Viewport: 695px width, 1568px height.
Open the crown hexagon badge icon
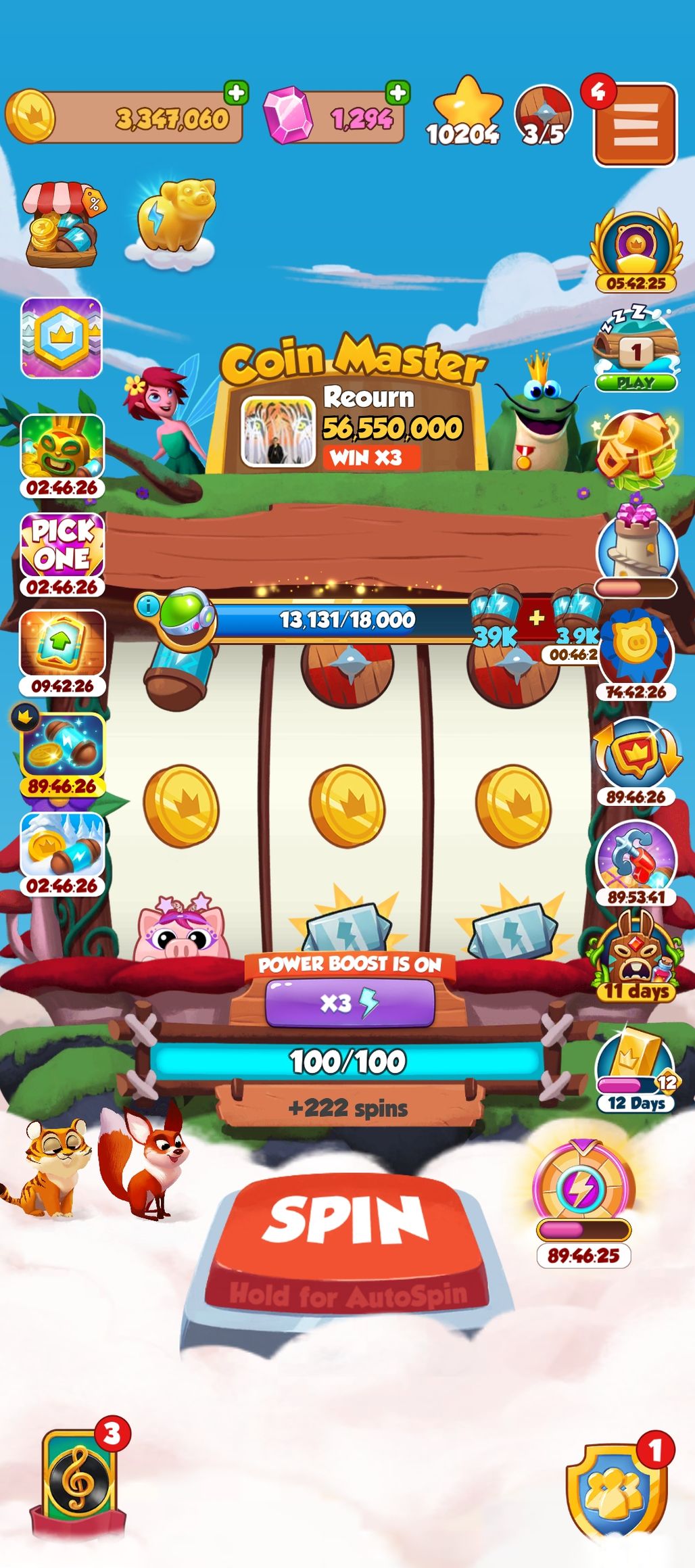coord(62,337)
